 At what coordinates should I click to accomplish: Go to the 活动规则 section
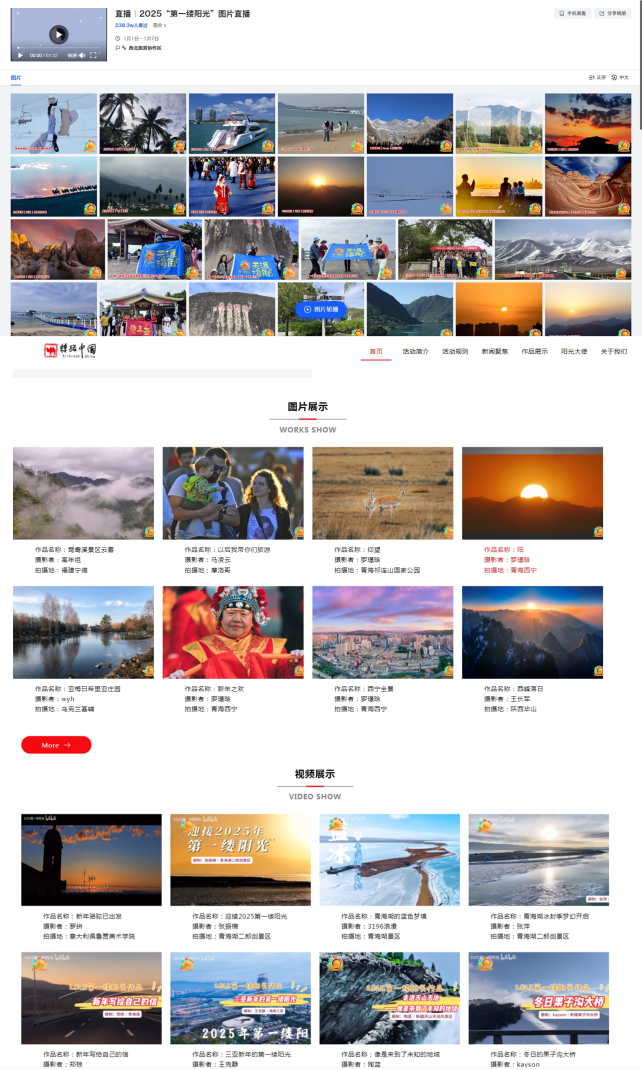[455, 352]
